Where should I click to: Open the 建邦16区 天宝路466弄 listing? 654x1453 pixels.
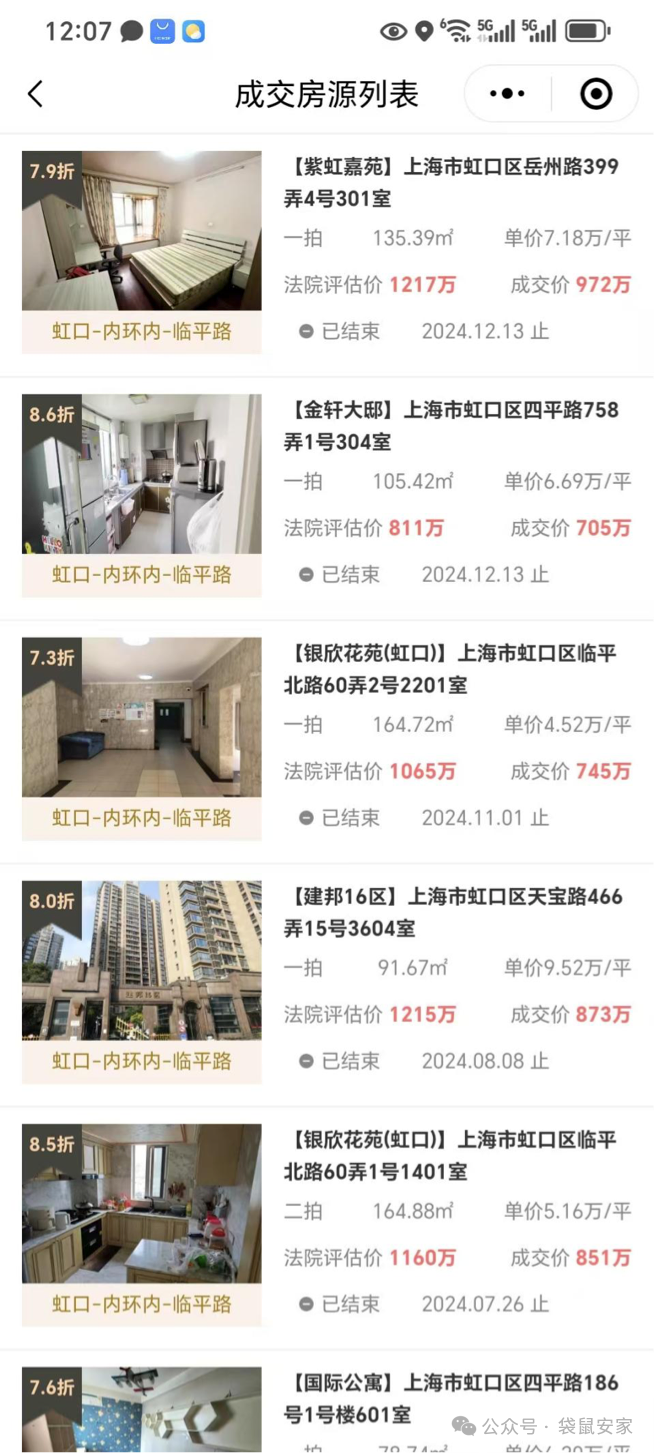pos(452,912)
